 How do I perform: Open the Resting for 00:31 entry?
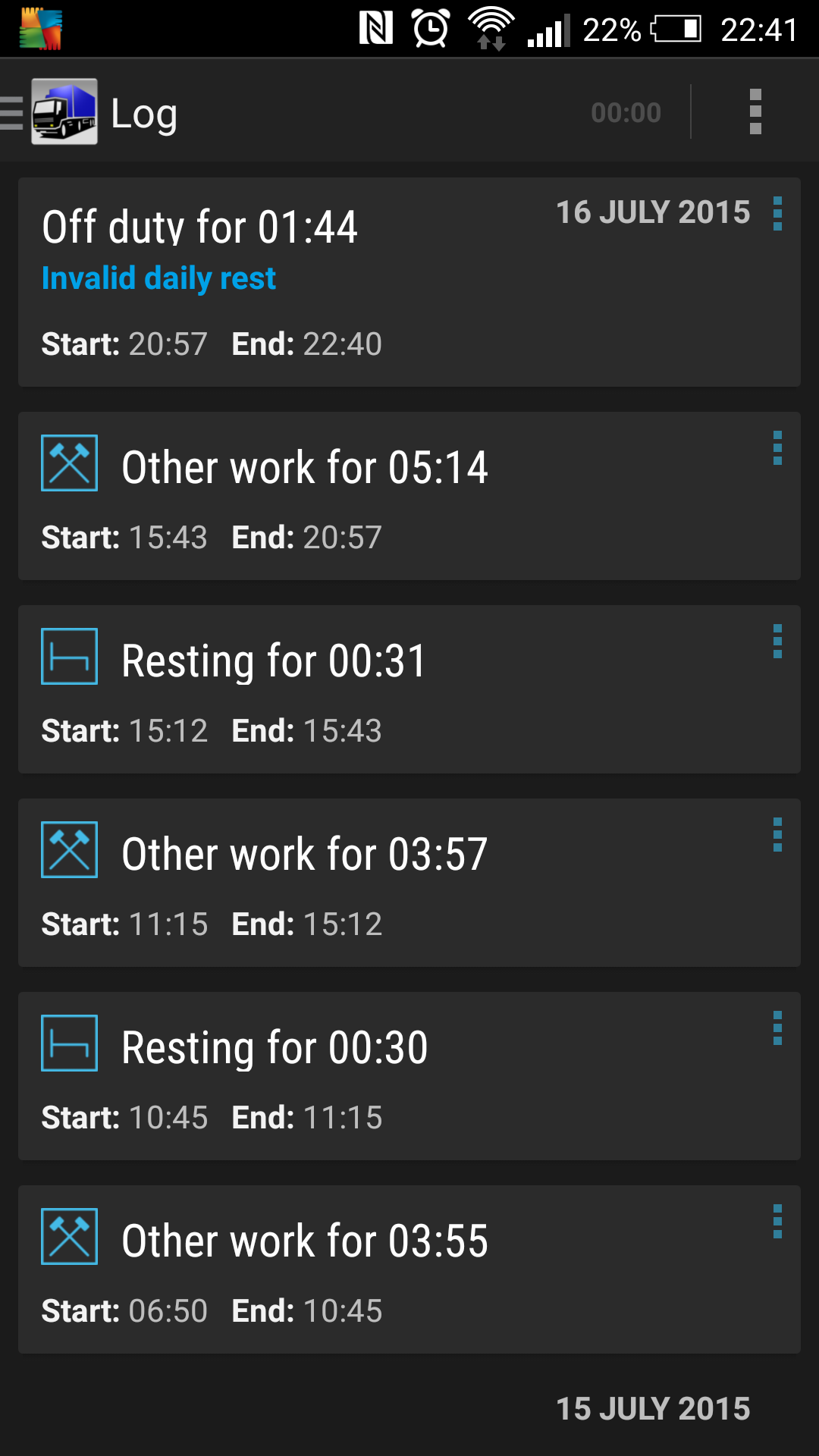[x=379, y=689]
